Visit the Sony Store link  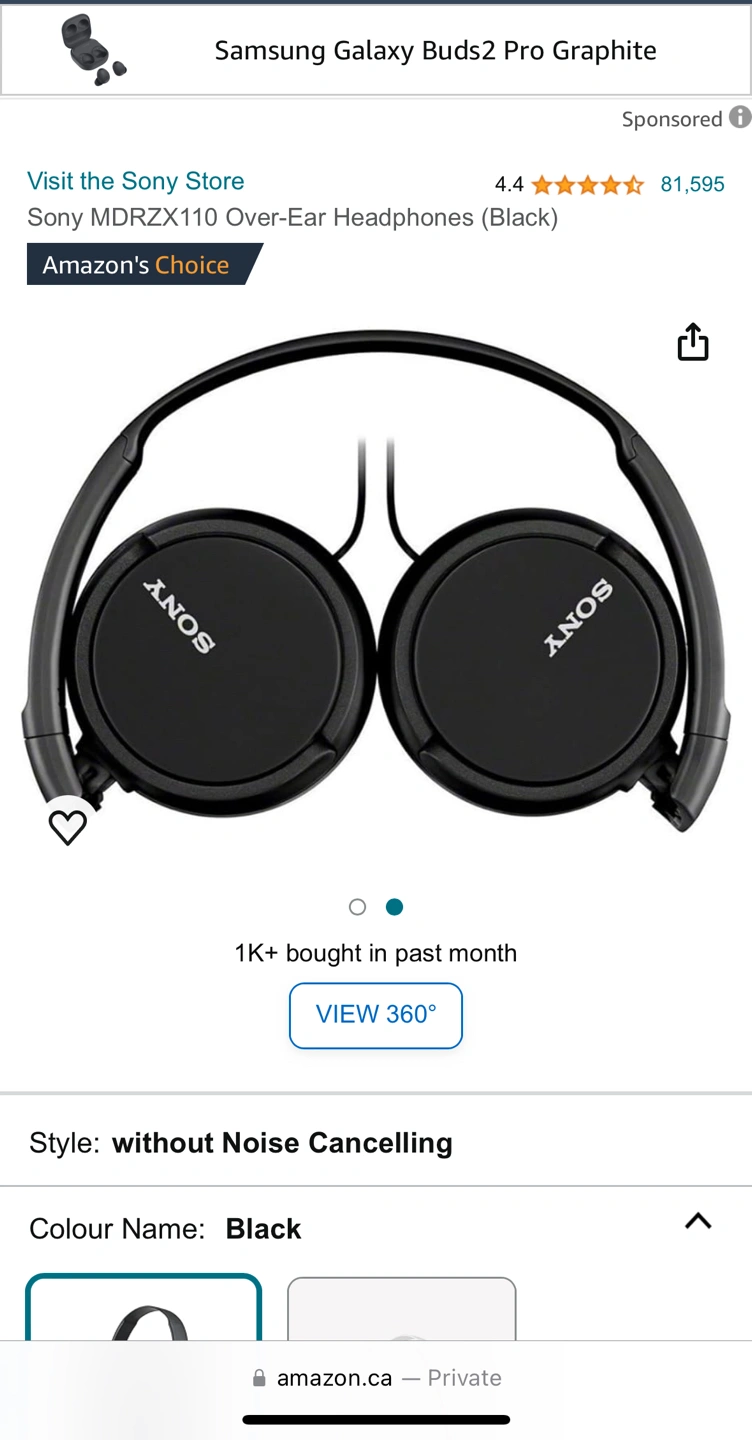(x=136, y=181)
